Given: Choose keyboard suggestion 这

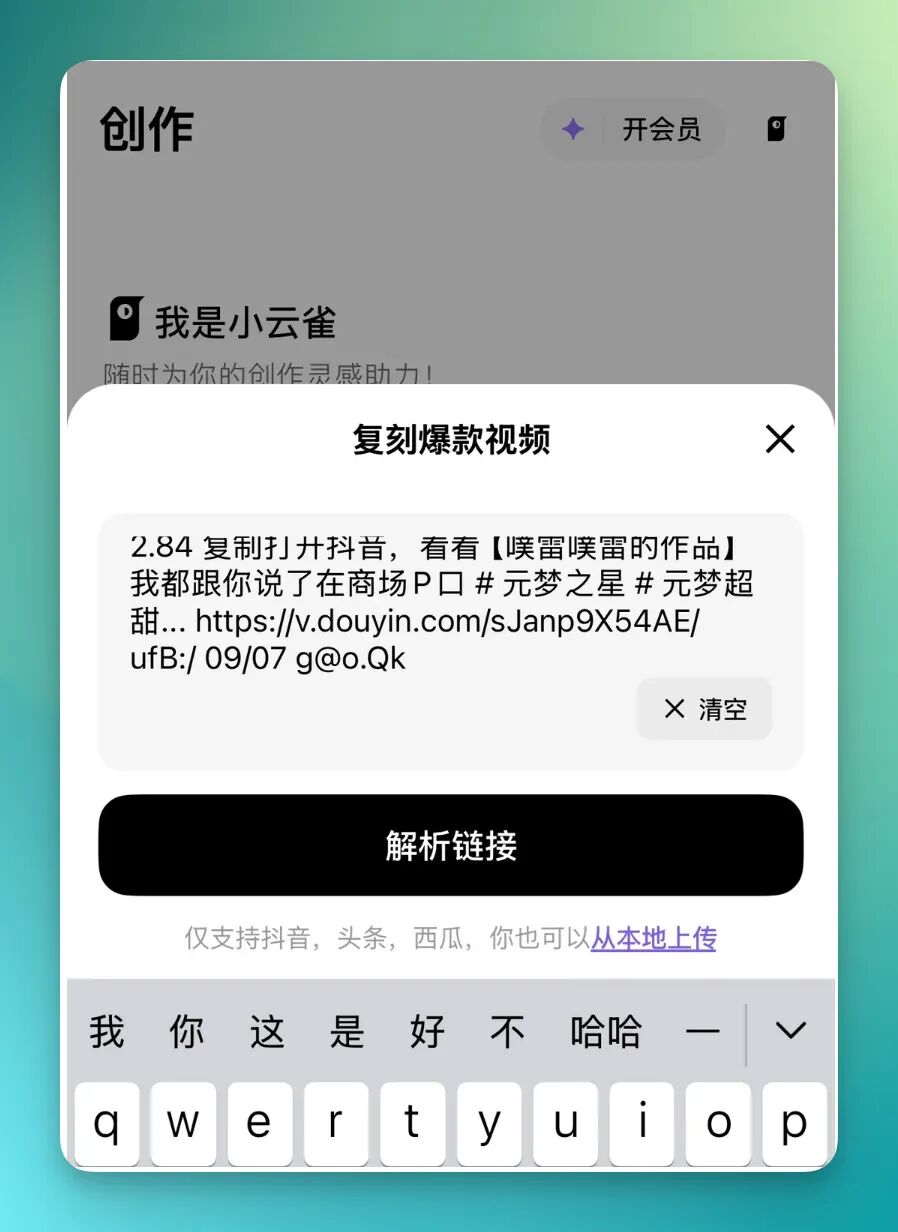Looking at the screenshot, I should click(x=267, y=1031).
